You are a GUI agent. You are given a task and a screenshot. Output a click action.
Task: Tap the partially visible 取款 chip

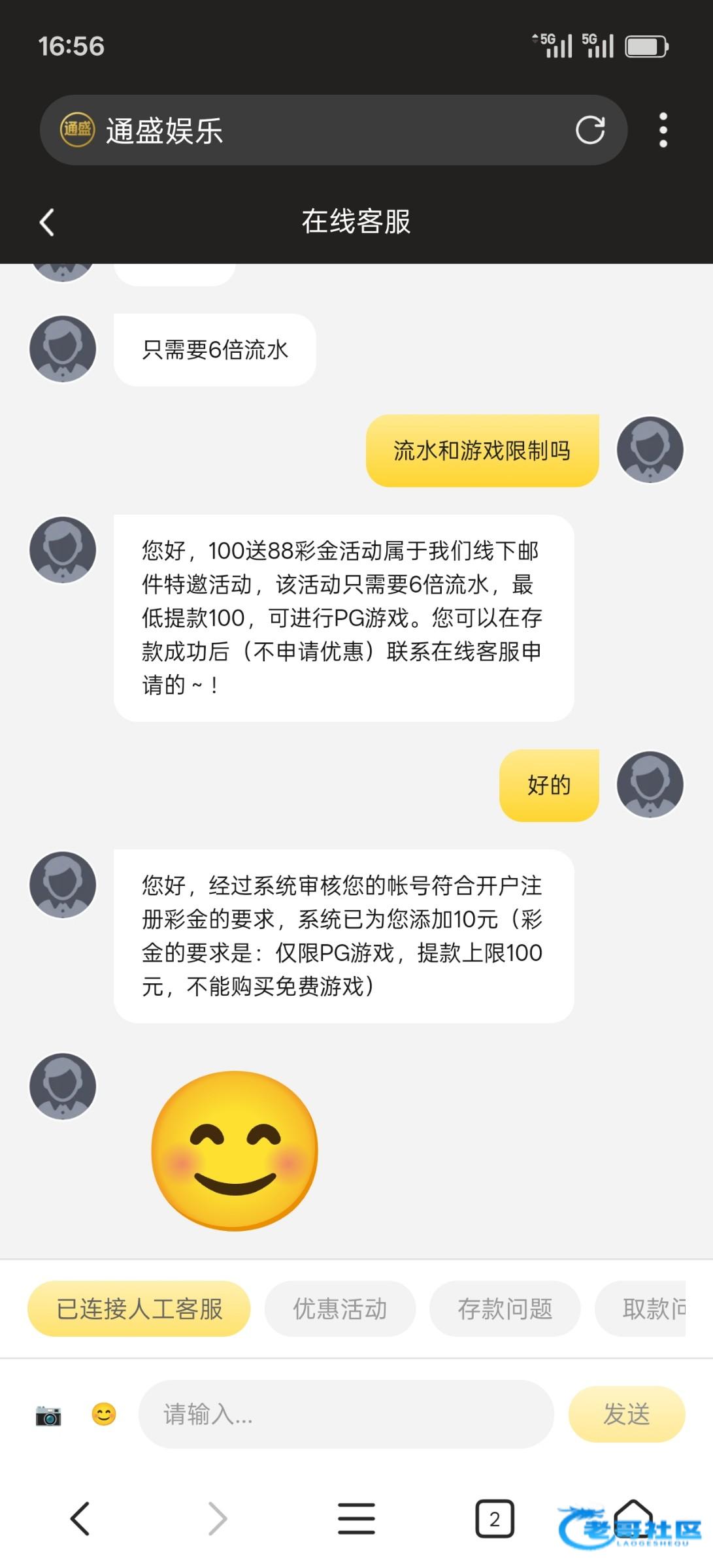click(647, 1309)
